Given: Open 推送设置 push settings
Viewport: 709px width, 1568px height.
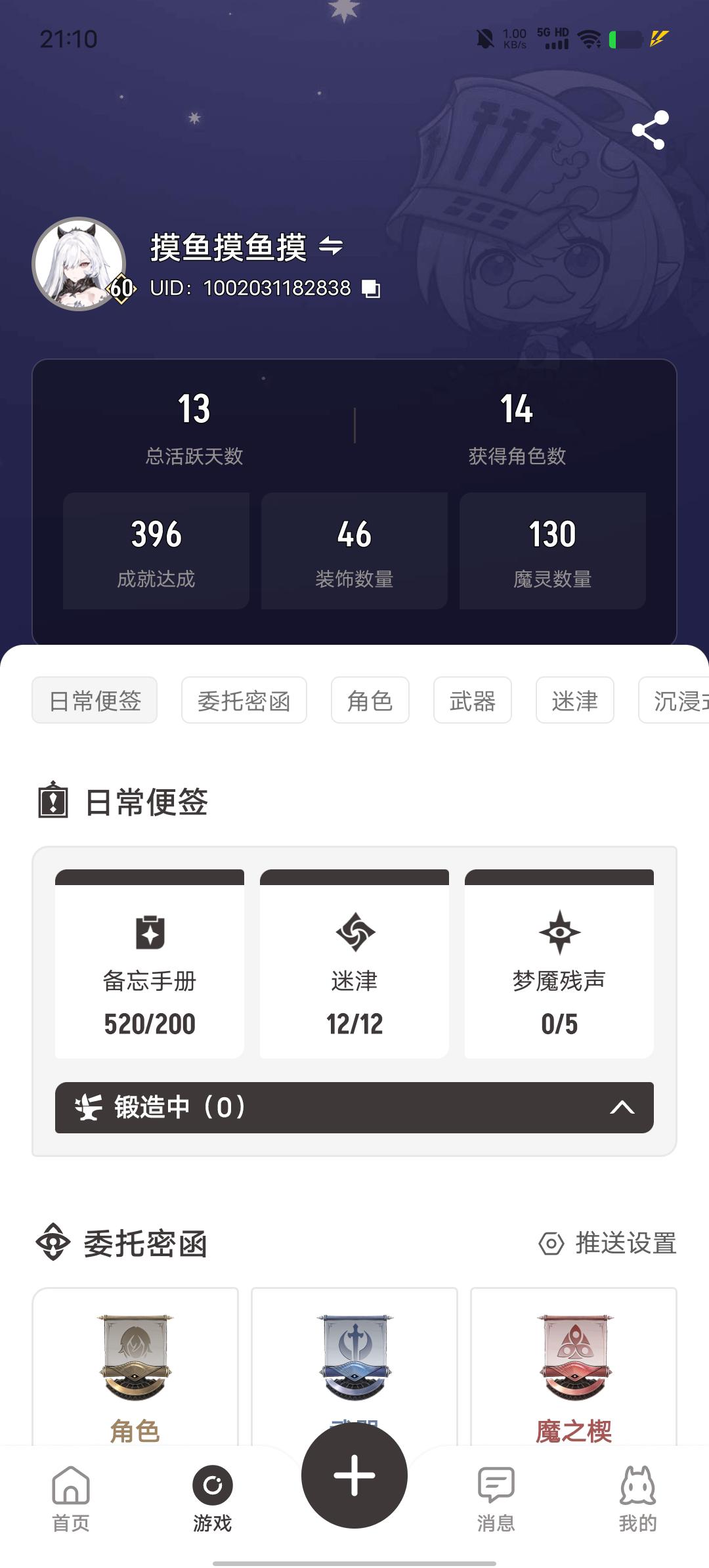Looking at the screenshot, I should [x=608, y=1243].
